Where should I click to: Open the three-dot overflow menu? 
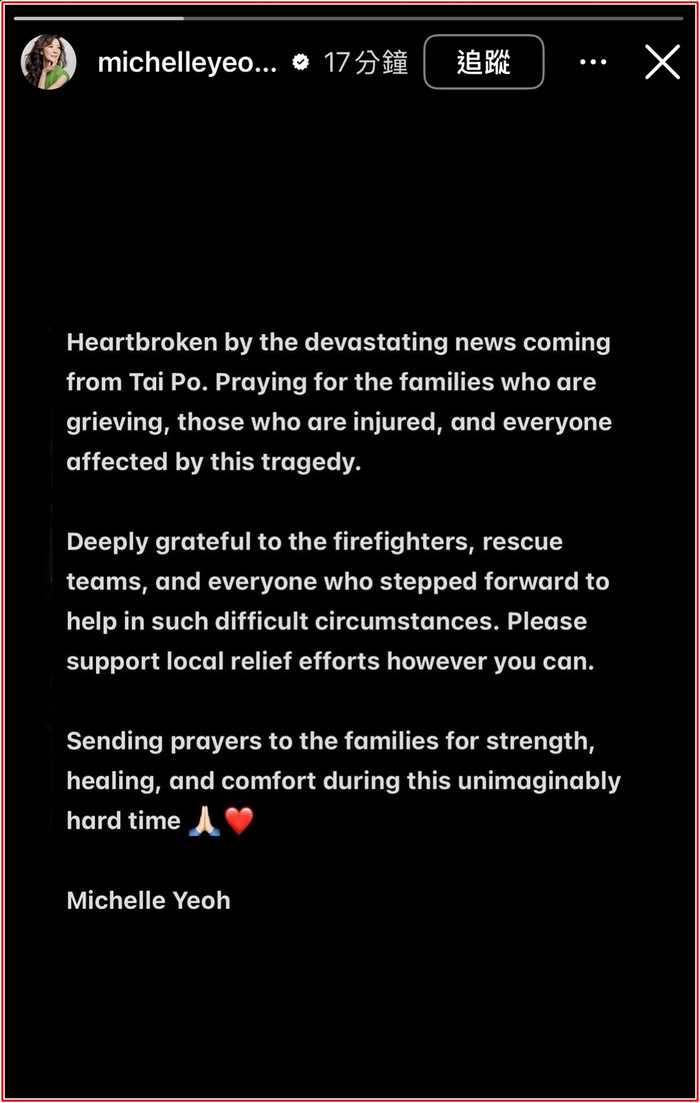pyautogui.click(x=593, y=62)
